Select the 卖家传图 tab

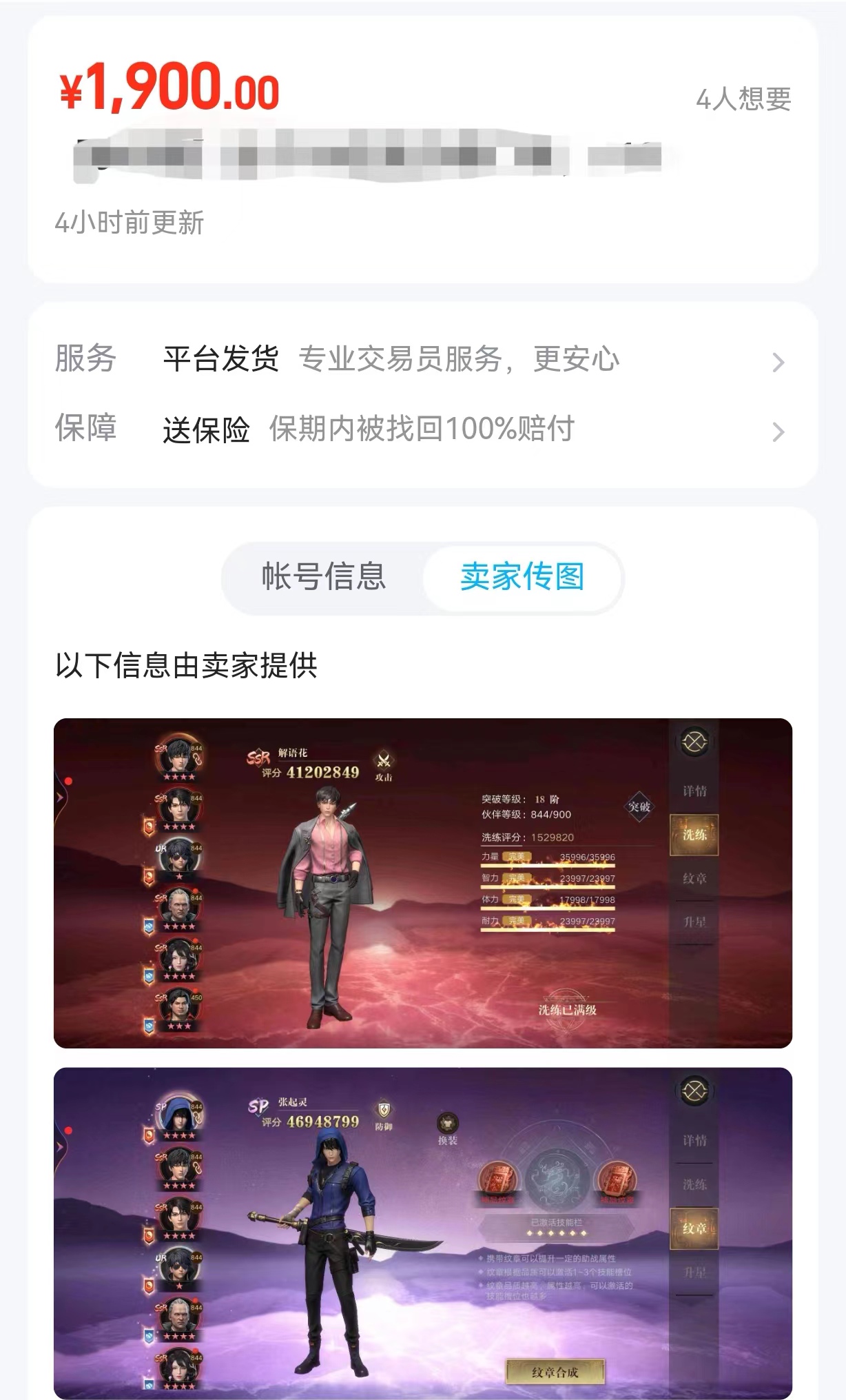(522, 577)
